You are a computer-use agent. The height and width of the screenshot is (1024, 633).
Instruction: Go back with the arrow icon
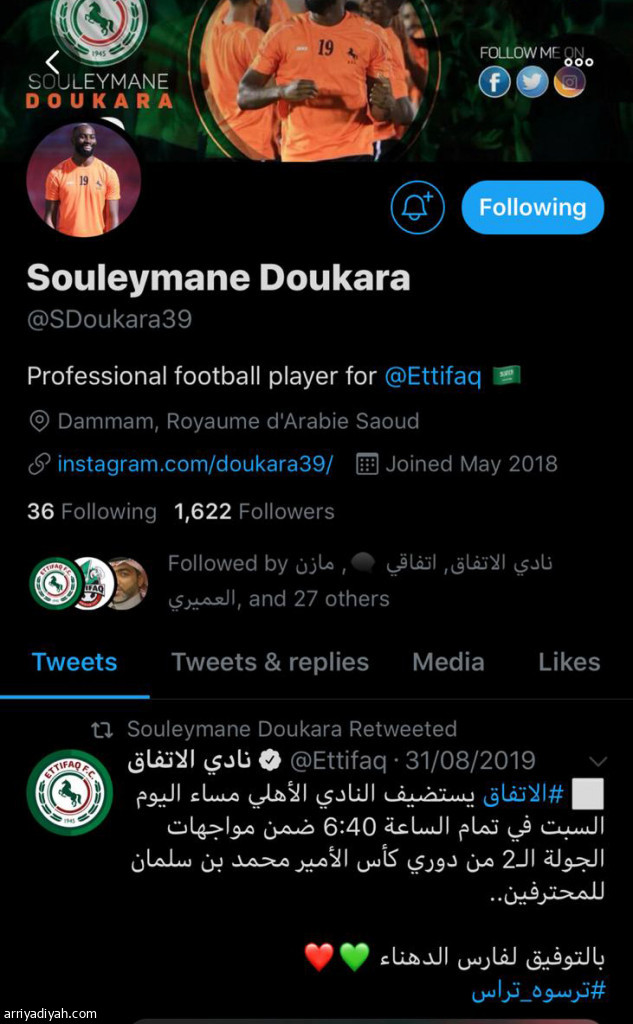(x=54, y=62)
